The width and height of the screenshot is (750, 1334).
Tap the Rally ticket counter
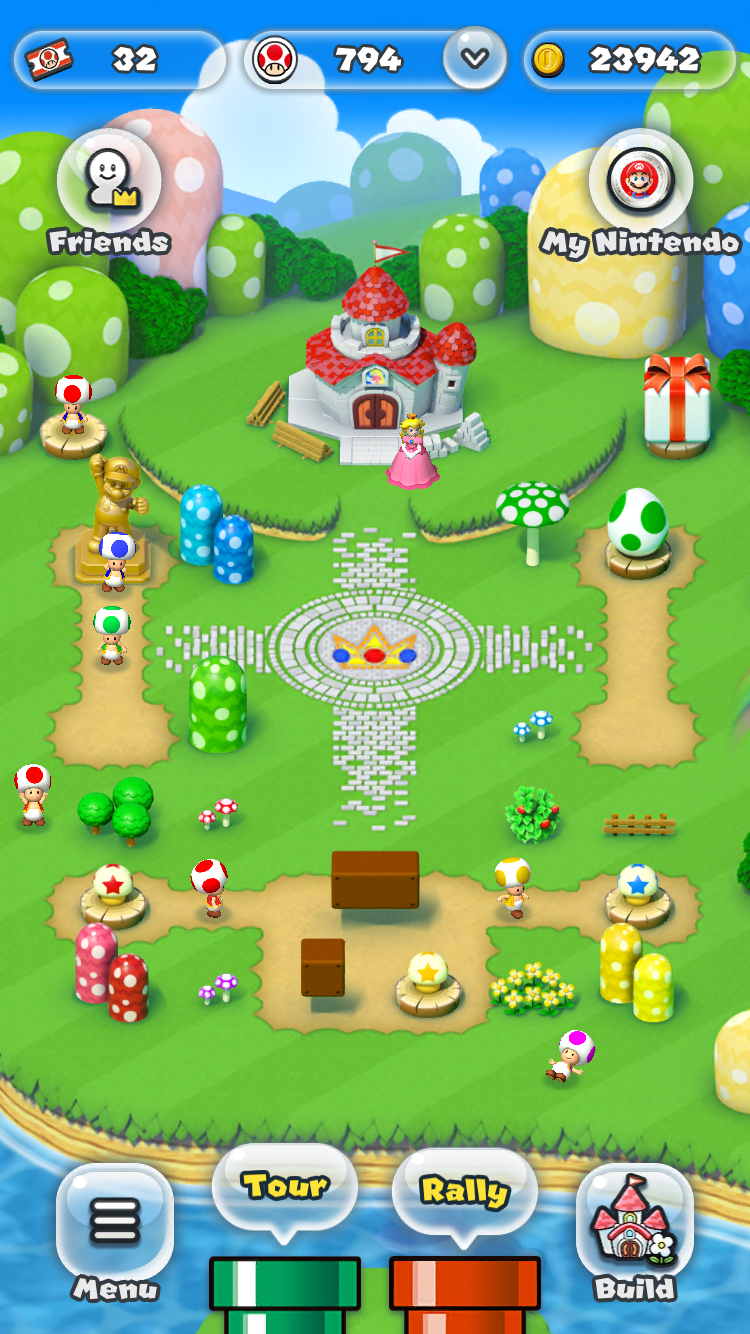pyautogui.click(x=119, y=59)
